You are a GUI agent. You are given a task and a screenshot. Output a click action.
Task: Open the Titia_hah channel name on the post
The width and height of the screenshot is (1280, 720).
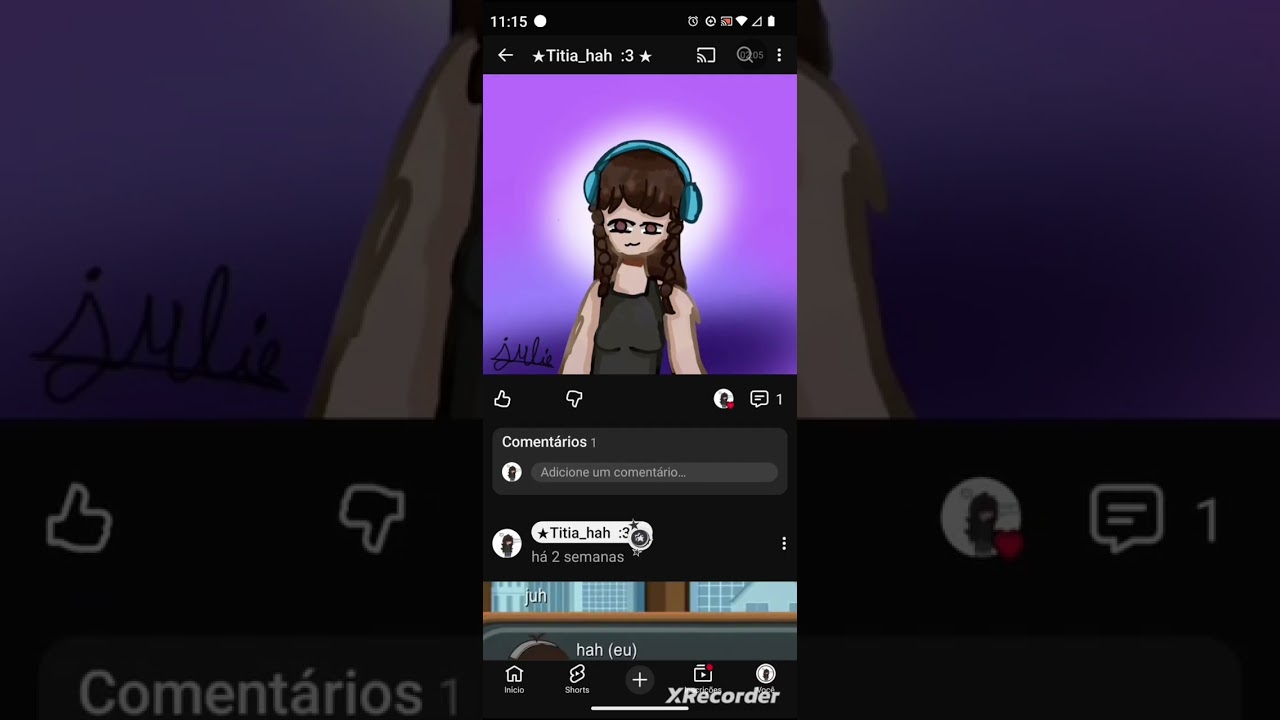coord(583,533)
